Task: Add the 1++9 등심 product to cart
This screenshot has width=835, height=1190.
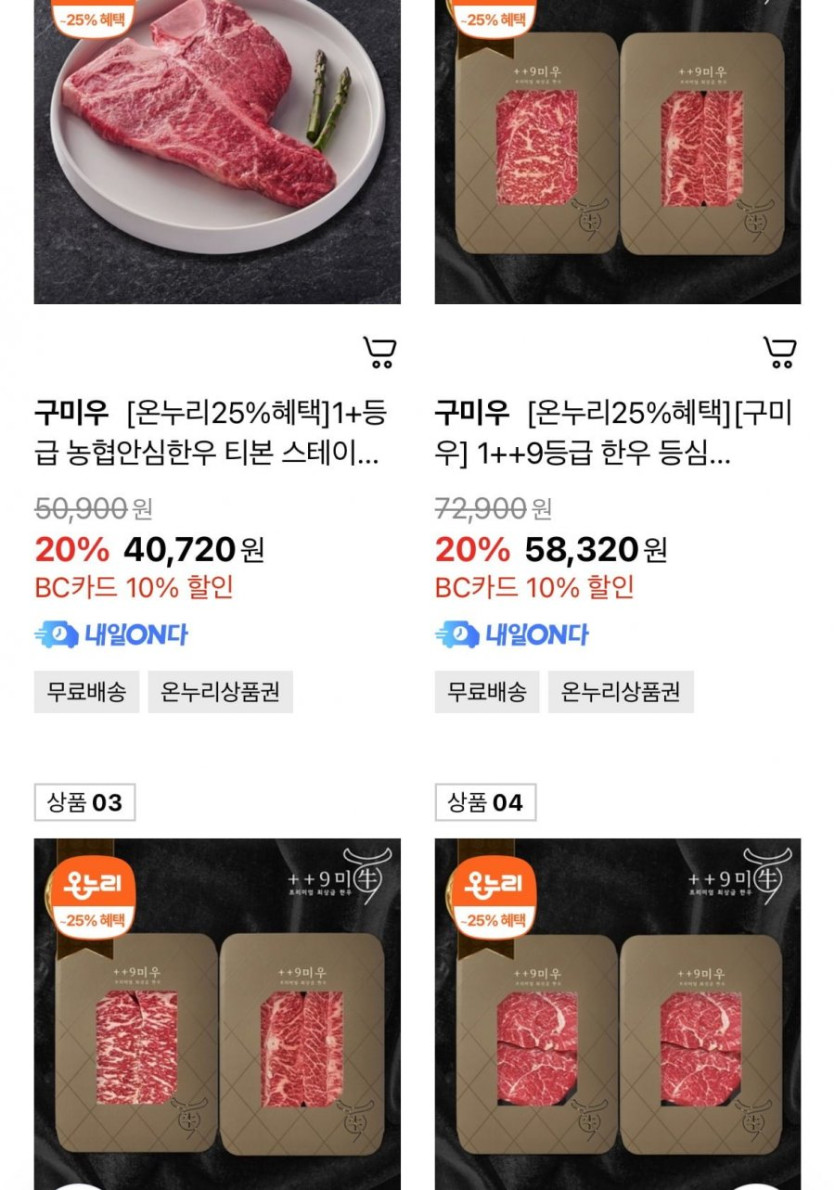Action: click(779, 352)
